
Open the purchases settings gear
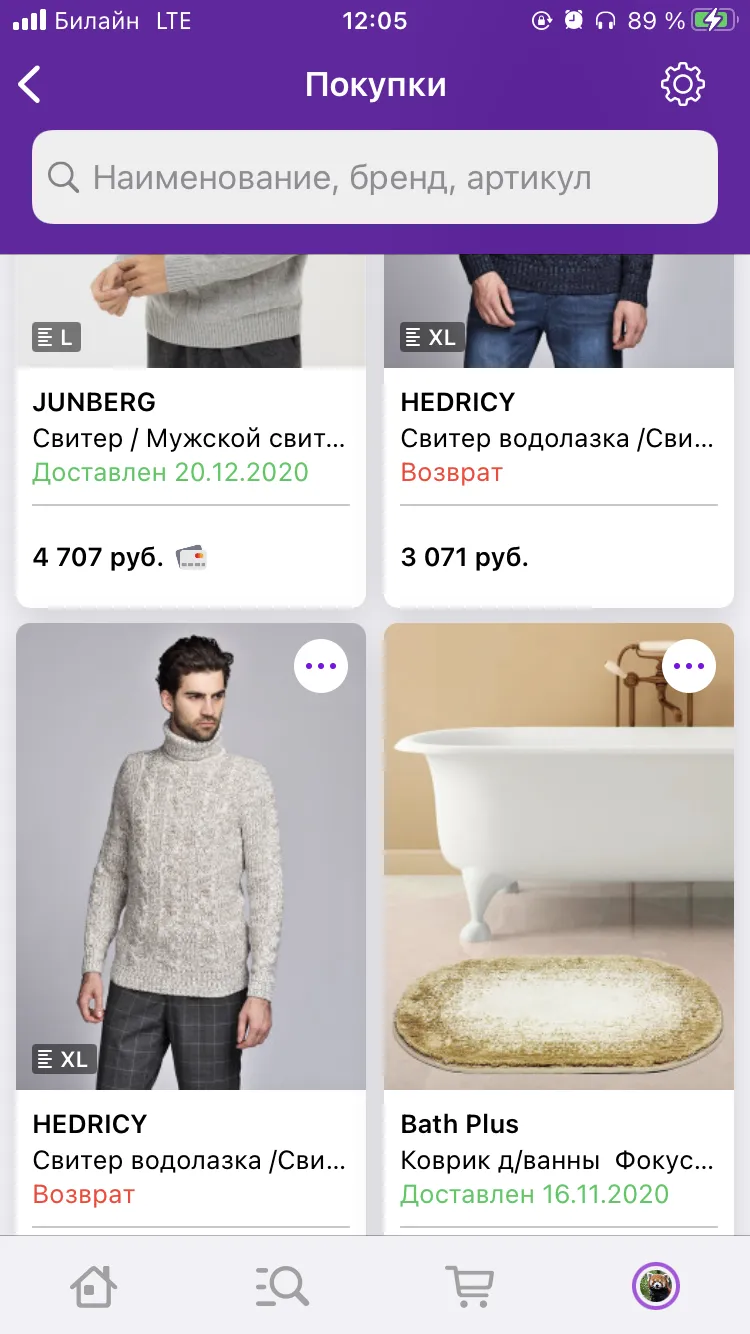point(683,85)
